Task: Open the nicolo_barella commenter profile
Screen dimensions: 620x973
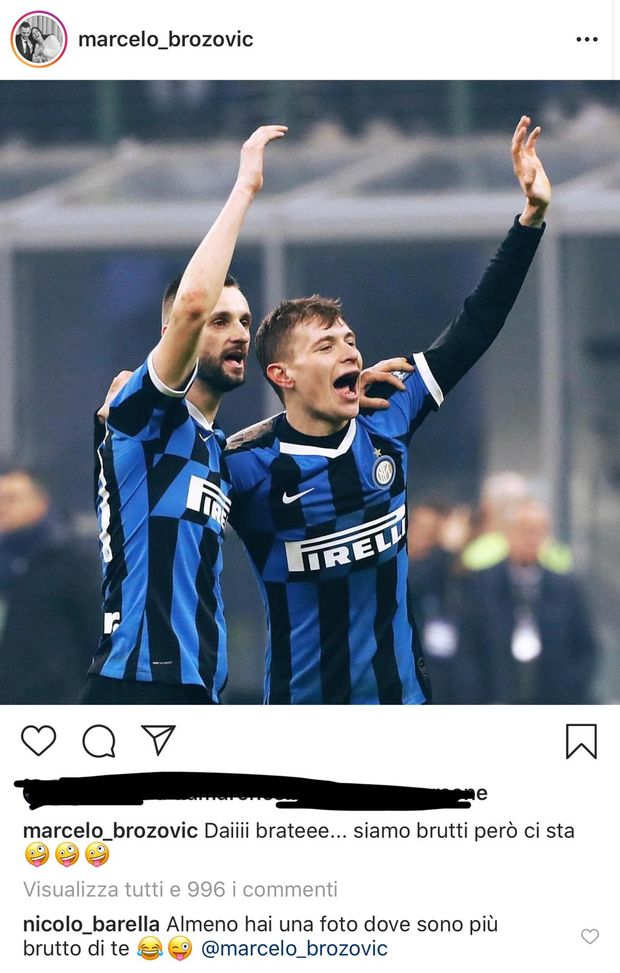Action: (x=91, y=923)
